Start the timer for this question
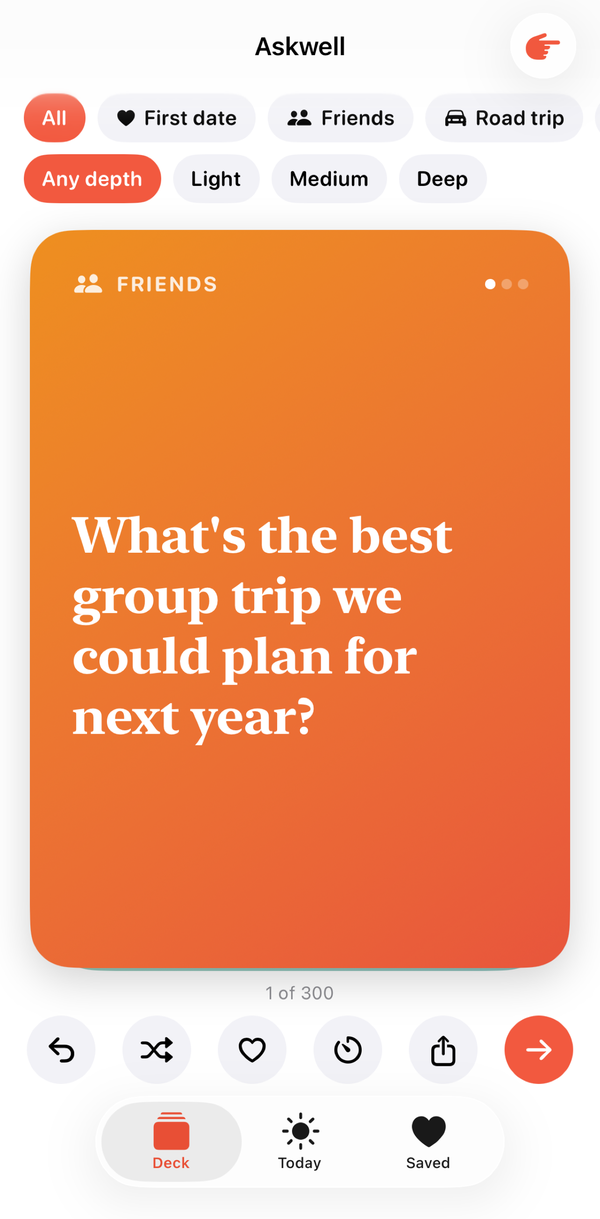 click(348, 1049)
